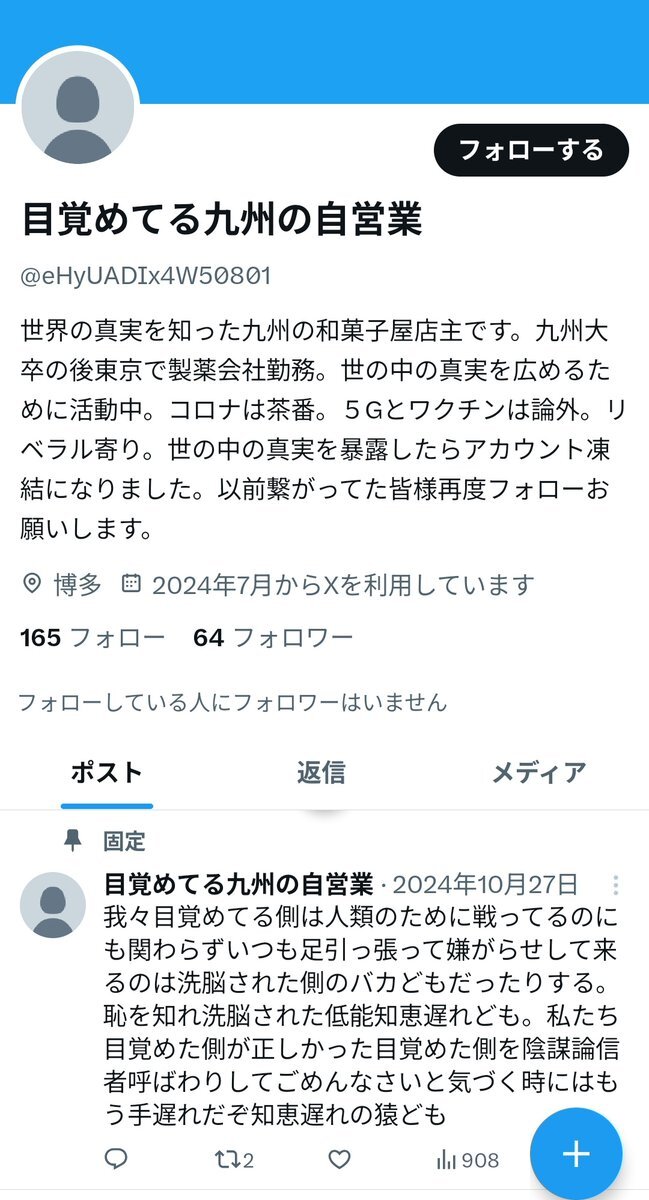649x1200 pixels.
Task: Open the profile avatar picture
Action: pos(78,106)
